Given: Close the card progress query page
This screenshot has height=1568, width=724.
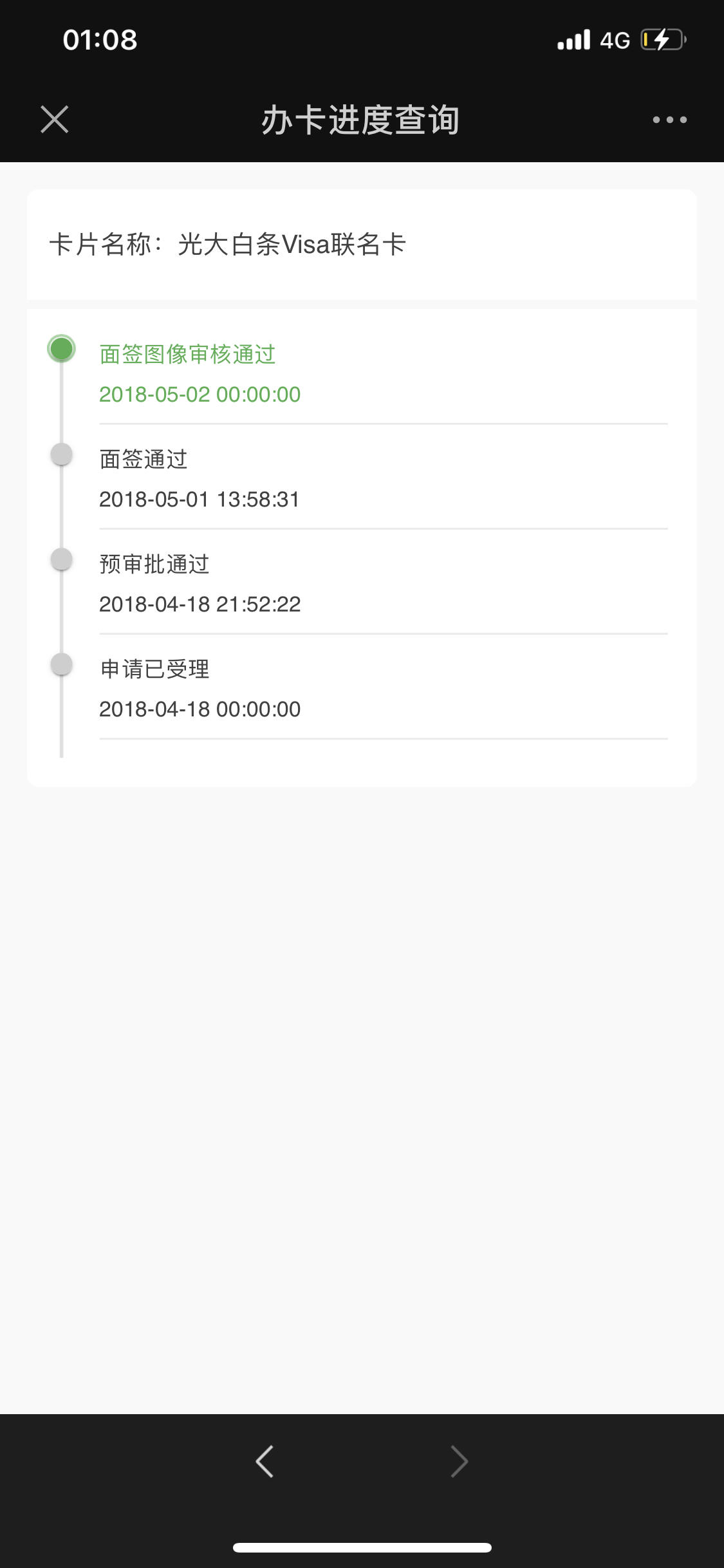Looking at the screenshot, I should tap(55, 120).
